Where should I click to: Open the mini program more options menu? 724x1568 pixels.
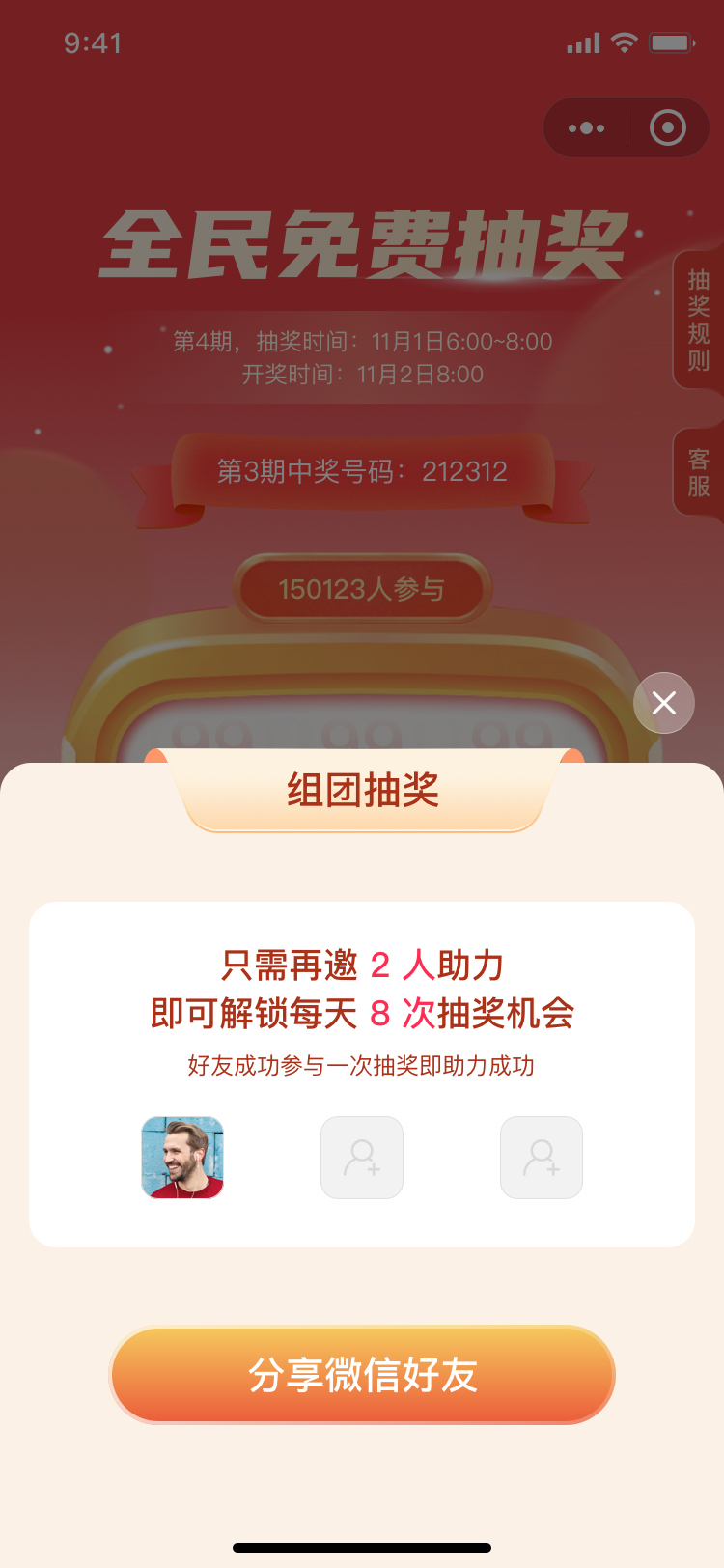pos(586,127)
